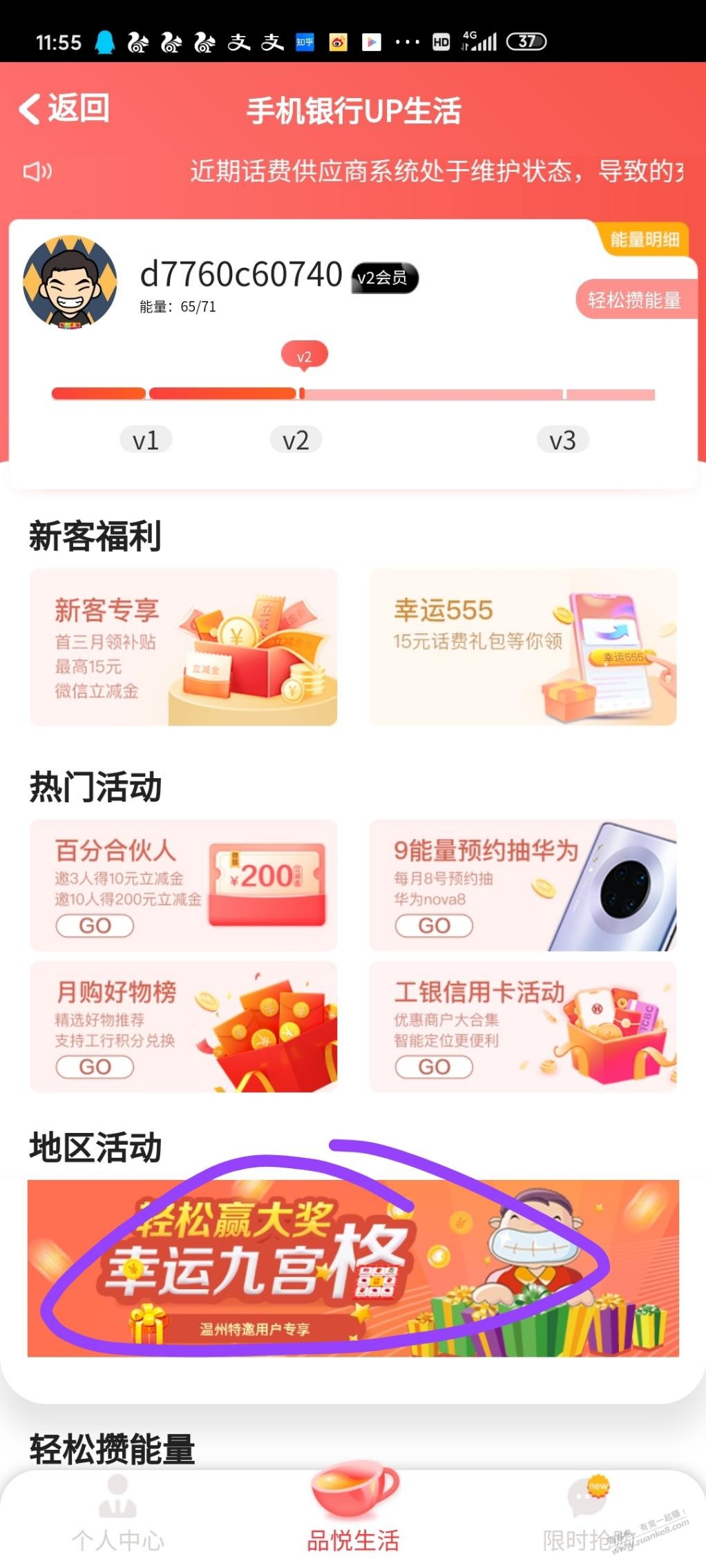Tap 返回 to go back

click(x=64, y=109)
